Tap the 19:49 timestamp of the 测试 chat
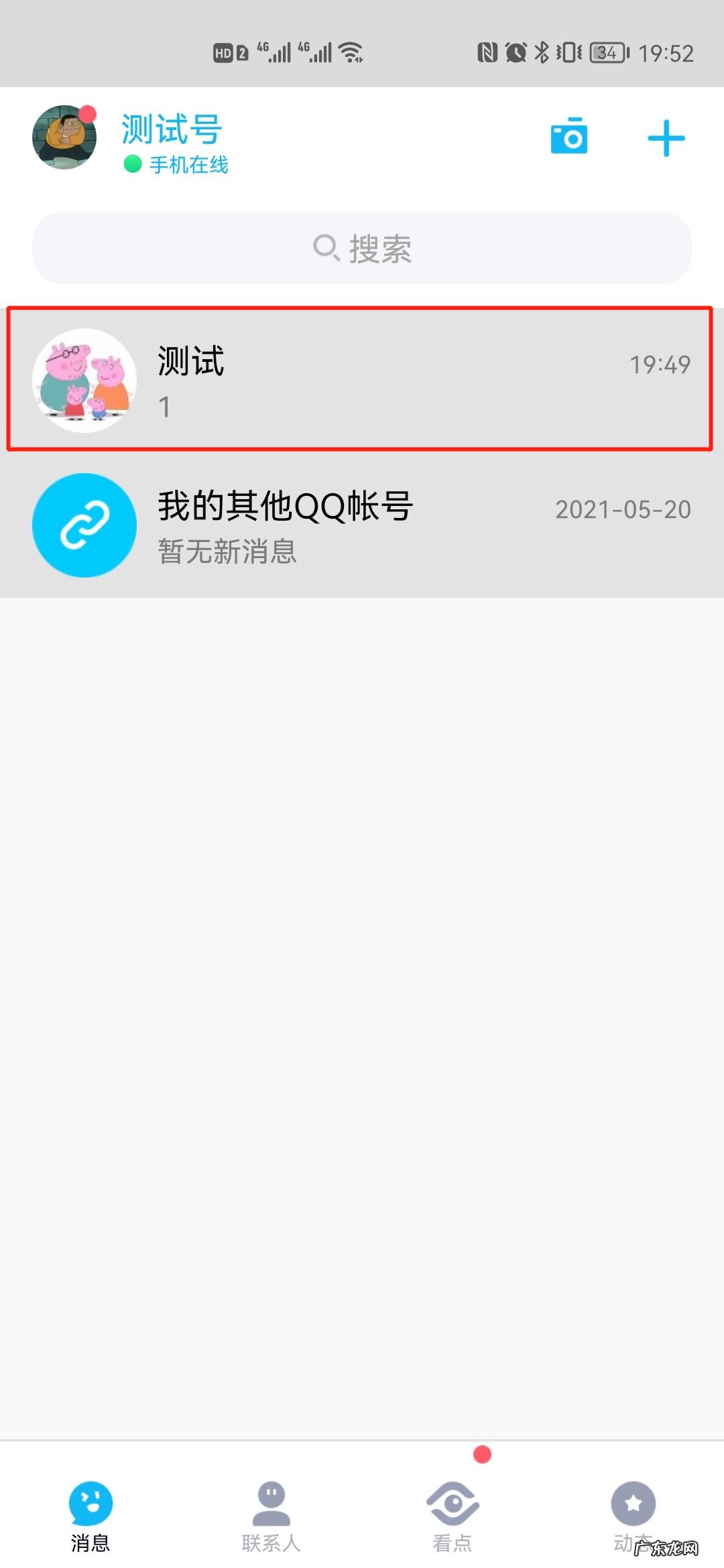This screenshot has width=724, height=1568. click(660, 366)
